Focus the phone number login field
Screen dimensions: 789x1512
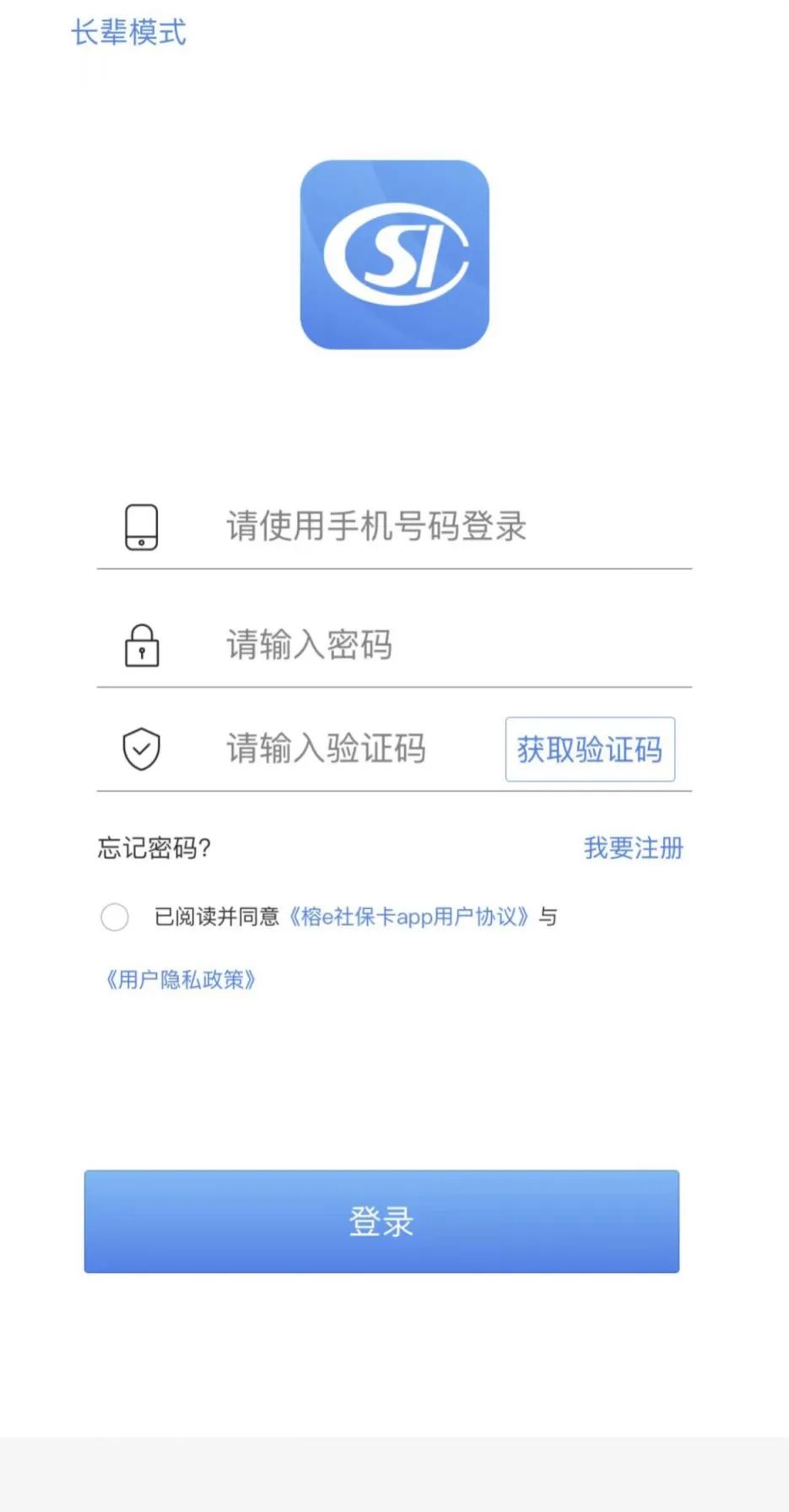coord(422,526)
